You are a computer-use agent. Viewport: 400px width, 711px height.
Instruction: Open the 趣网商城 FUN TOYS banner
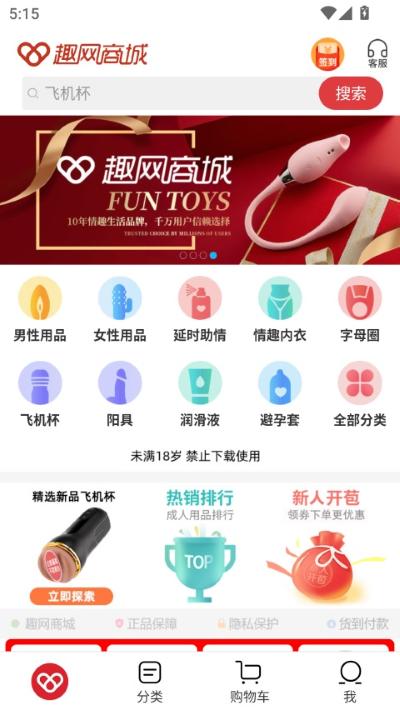pyautogui.click(x=200, y=190)
